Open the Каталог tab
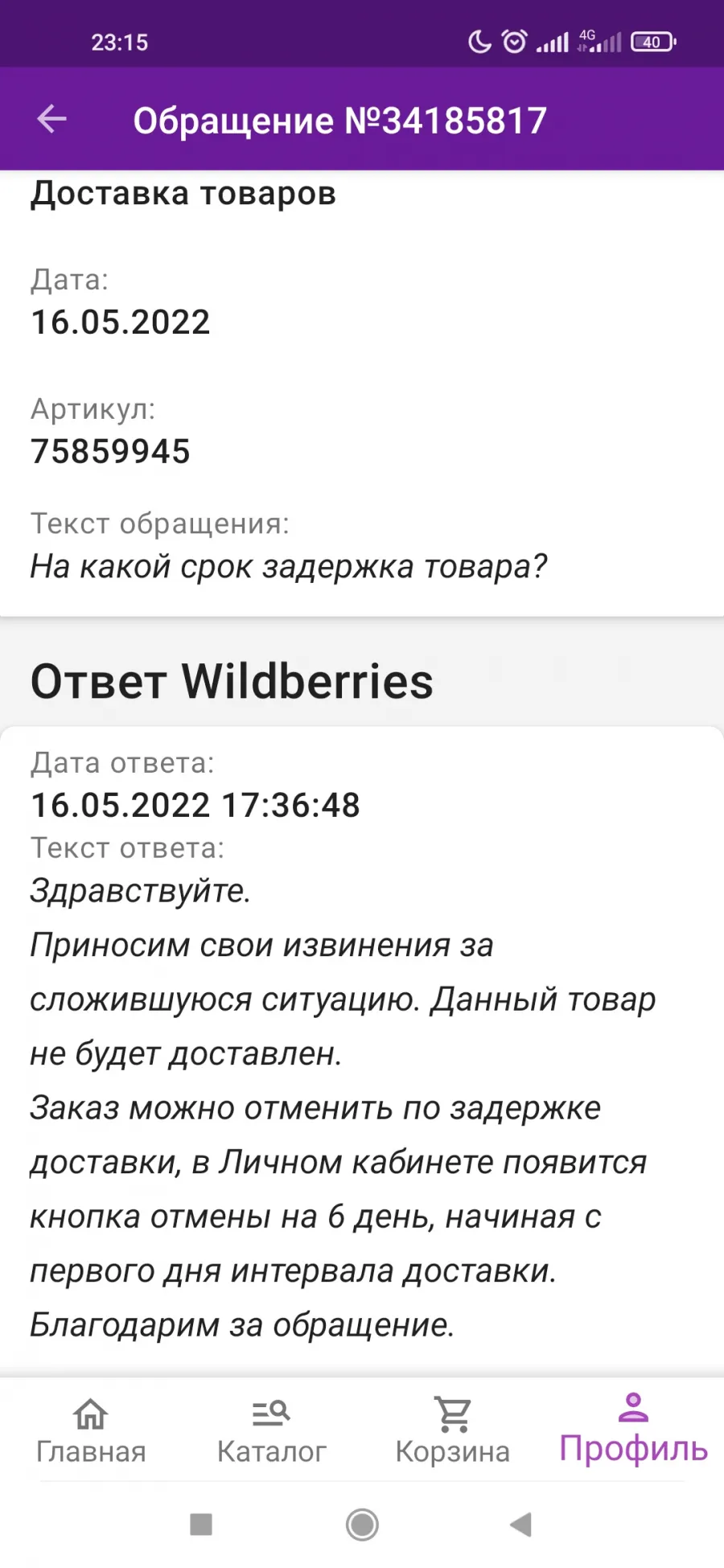 (272, 1431)
